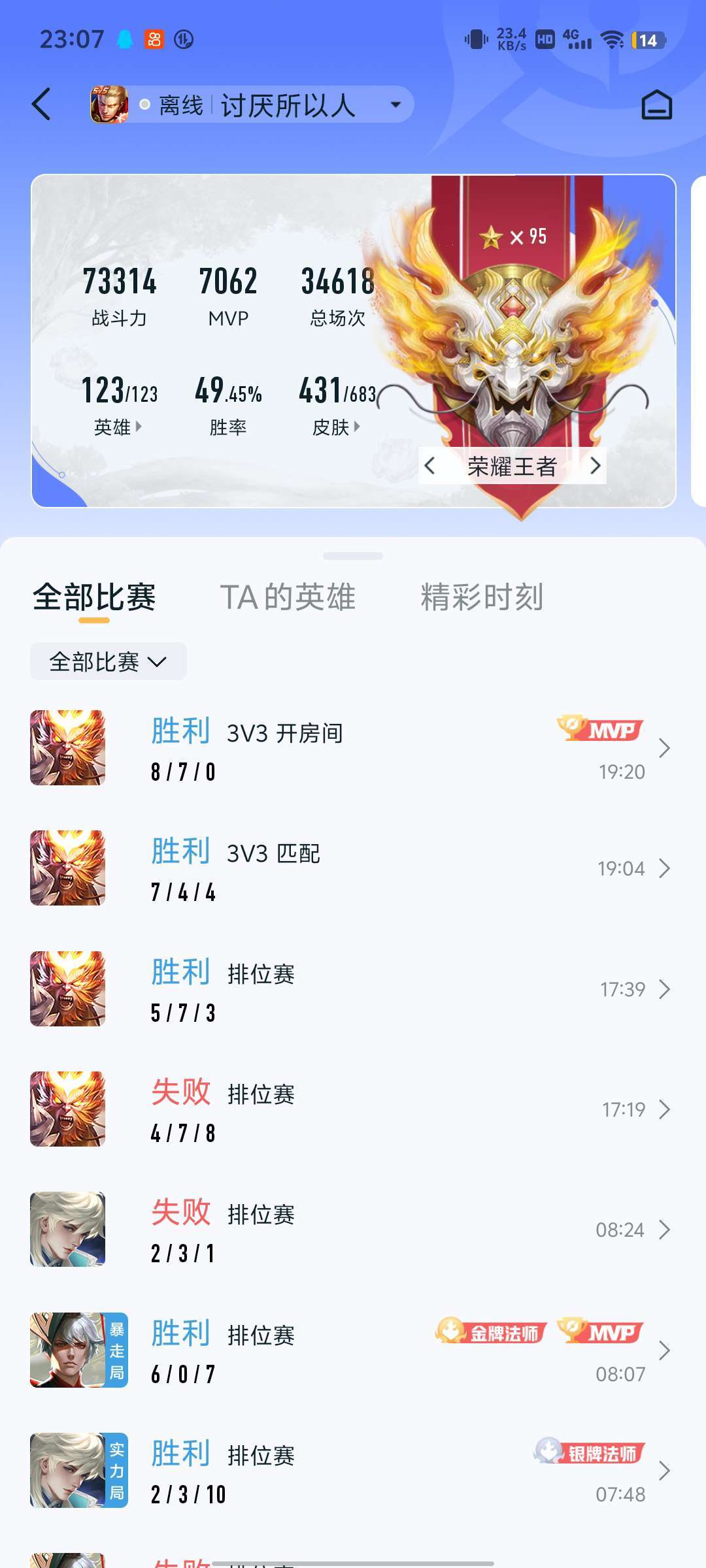706x1568 pixels.
Task: Go back using the top-left arrow
Action: 41,105
